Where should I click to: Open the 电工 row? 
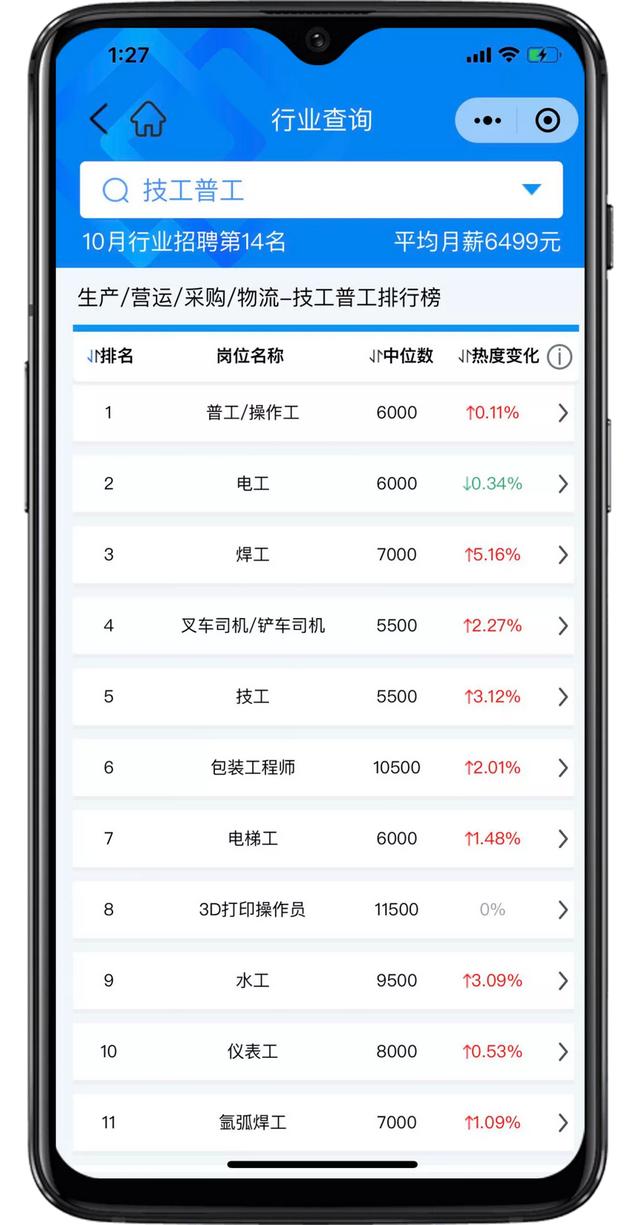[322, 484]
